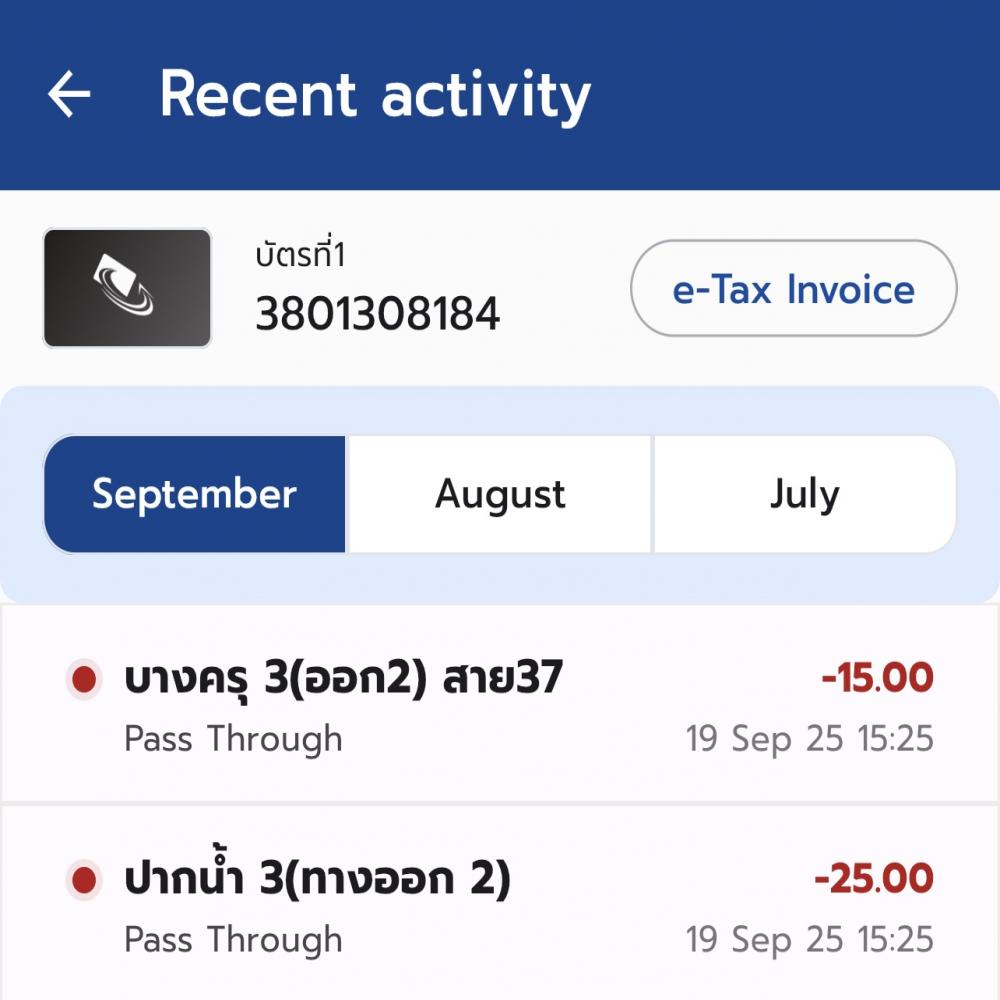Open the ปากน้ำ 3(ทางออก 2) transaction
The width and height of the screenshot is (1000, 1000).
(500, 905)
